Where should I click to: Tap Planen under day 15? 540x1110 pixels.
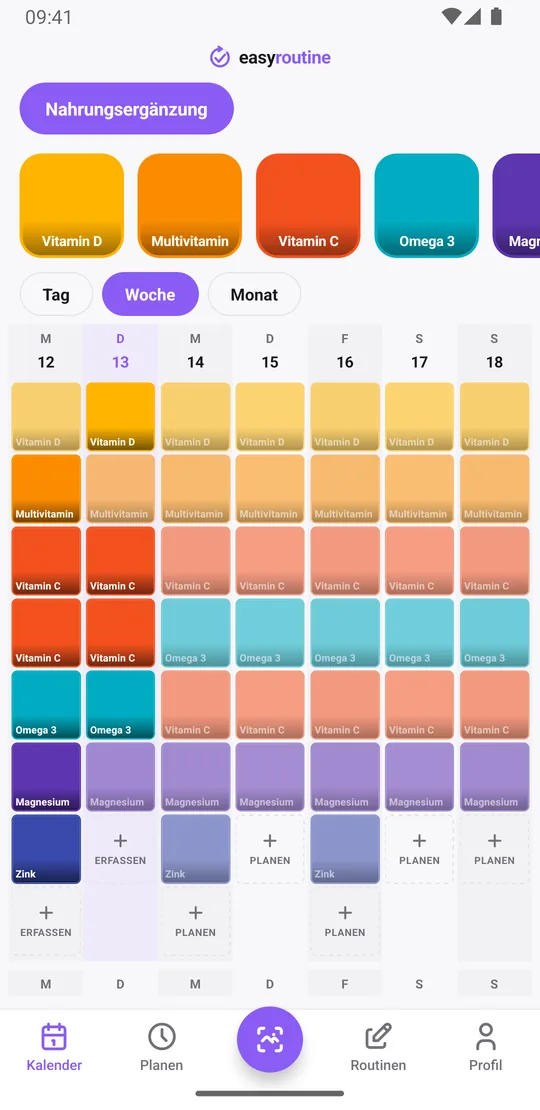270,849
